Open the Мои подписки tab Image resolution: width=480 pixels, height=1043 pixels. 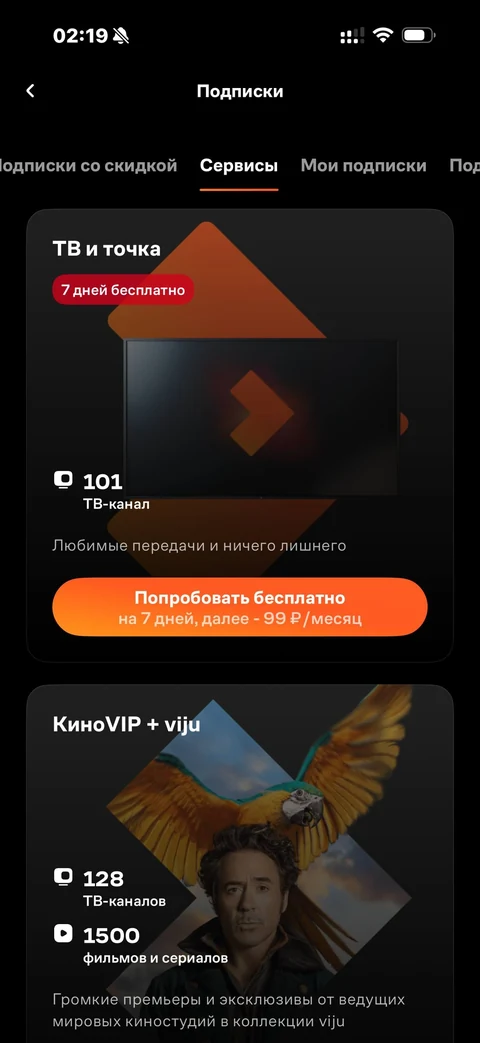(364, 166)
